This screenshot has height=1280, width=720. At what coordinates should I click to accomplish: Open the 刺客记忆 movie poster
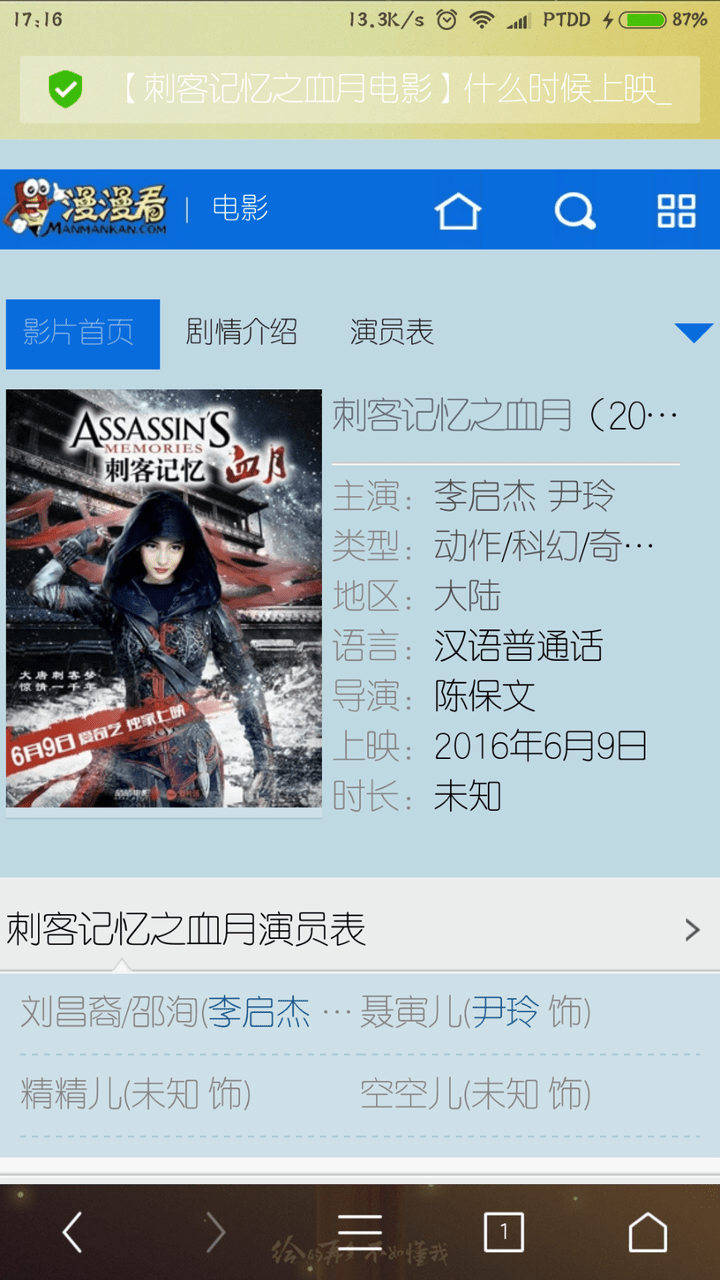tap(164, 598)
